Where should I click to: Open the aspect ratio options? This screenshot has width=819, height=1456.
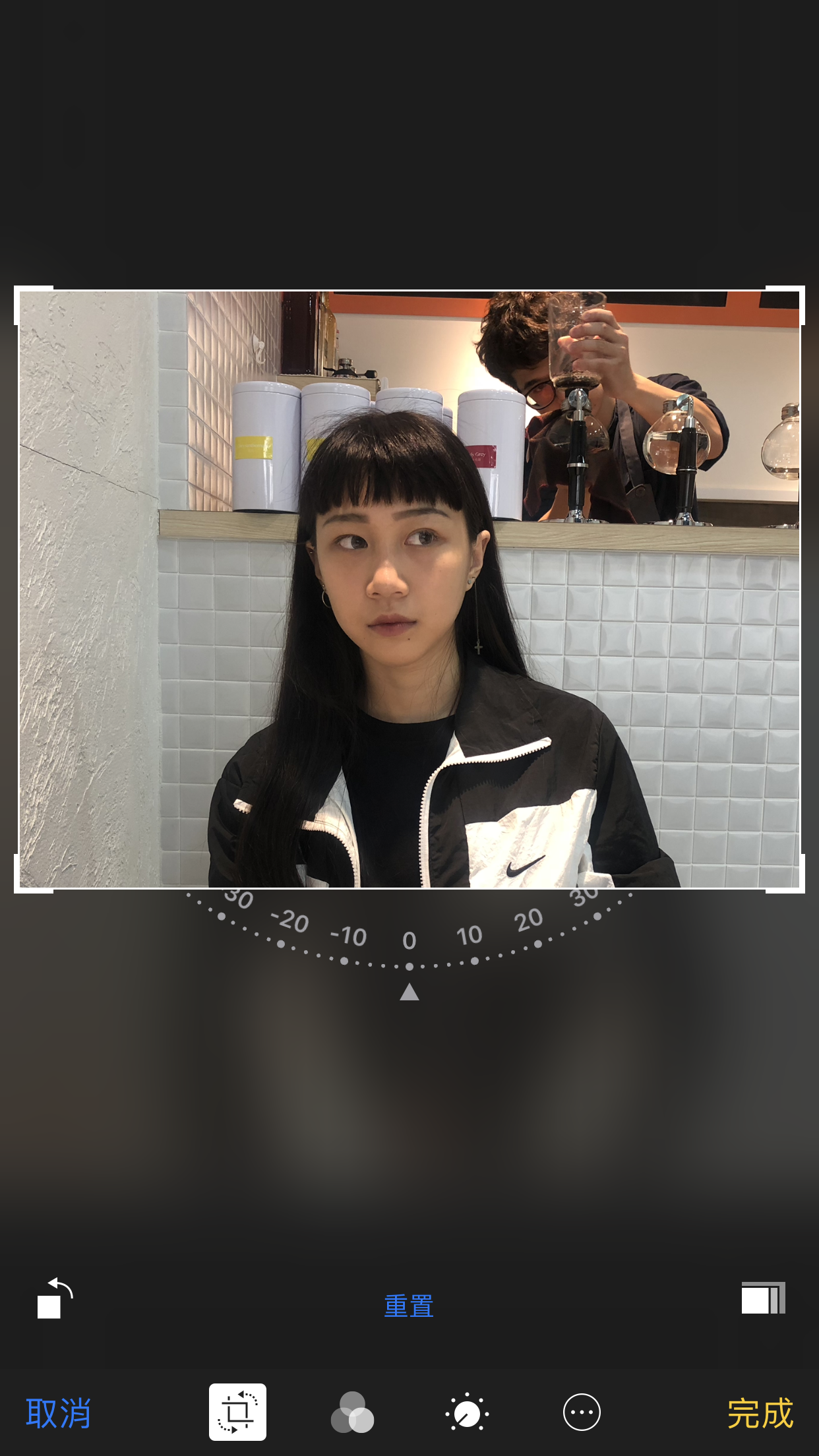tap(763, 1298)
